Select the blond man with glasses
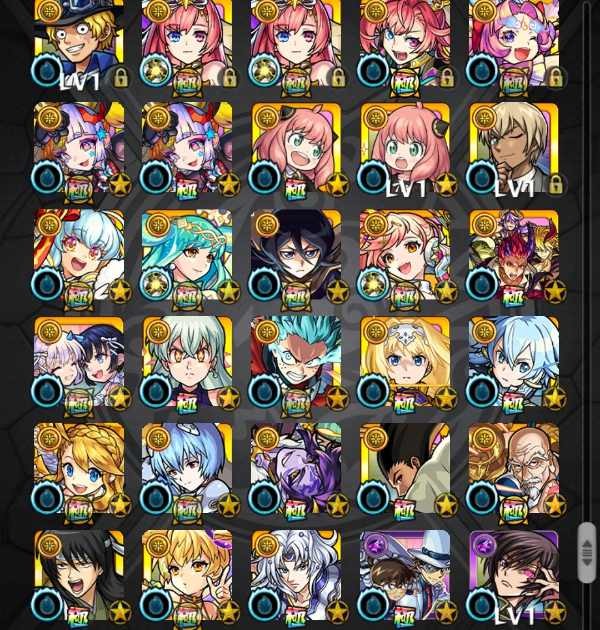This screenshot has width=600, height=630. (513, 150)
